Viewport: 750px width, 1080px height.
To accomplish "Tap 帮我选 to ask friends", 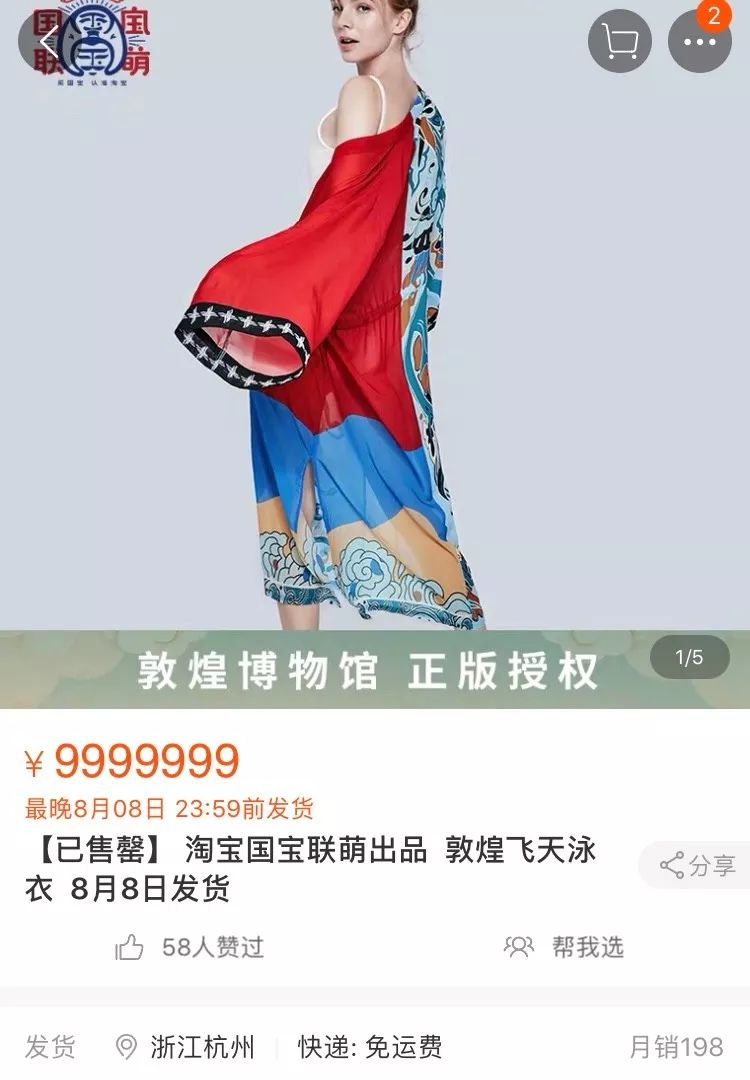I will (x=565, y=947).
